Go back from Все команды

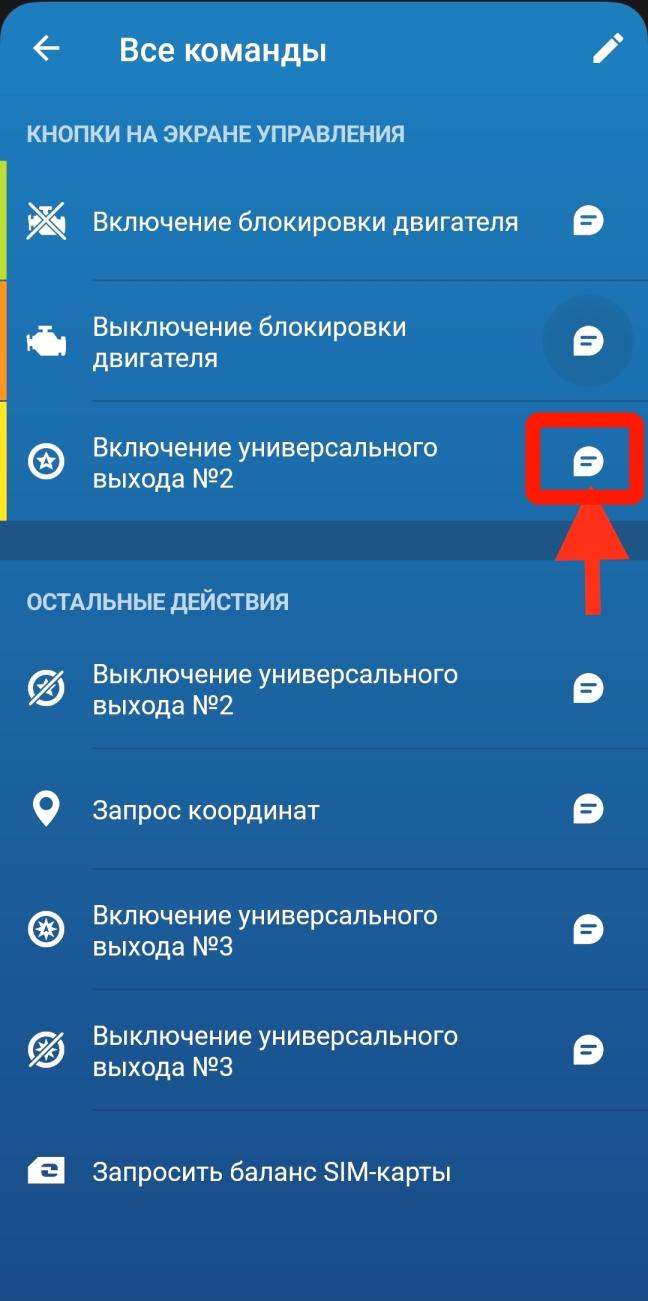coord(47,49)
